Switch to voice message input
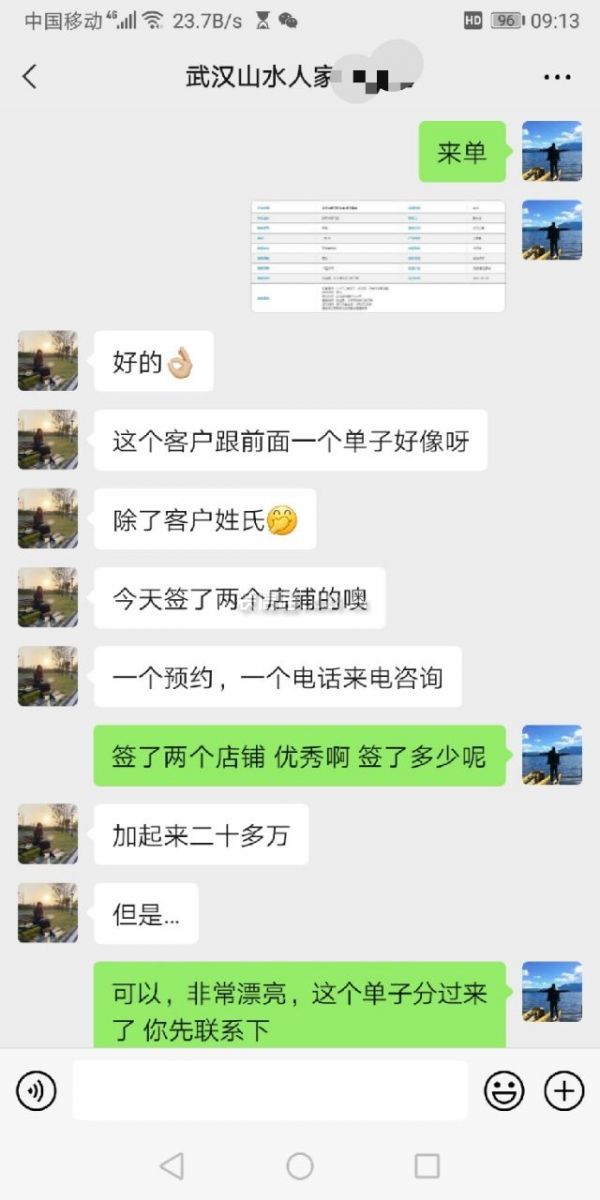The height and width of the screenshot is (1200, 600). (37, 1090)
